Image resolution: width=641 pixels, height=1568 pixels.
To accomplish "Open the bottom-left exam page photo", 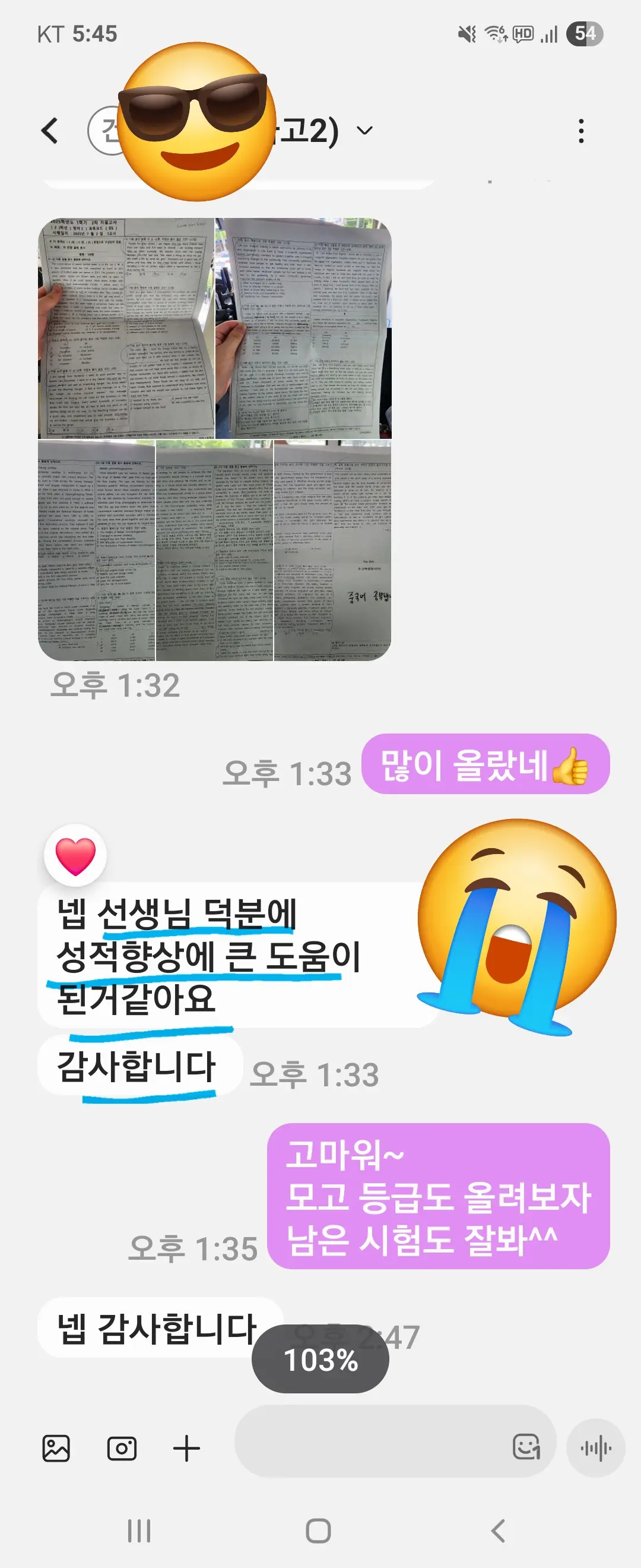I will (96, 550).
